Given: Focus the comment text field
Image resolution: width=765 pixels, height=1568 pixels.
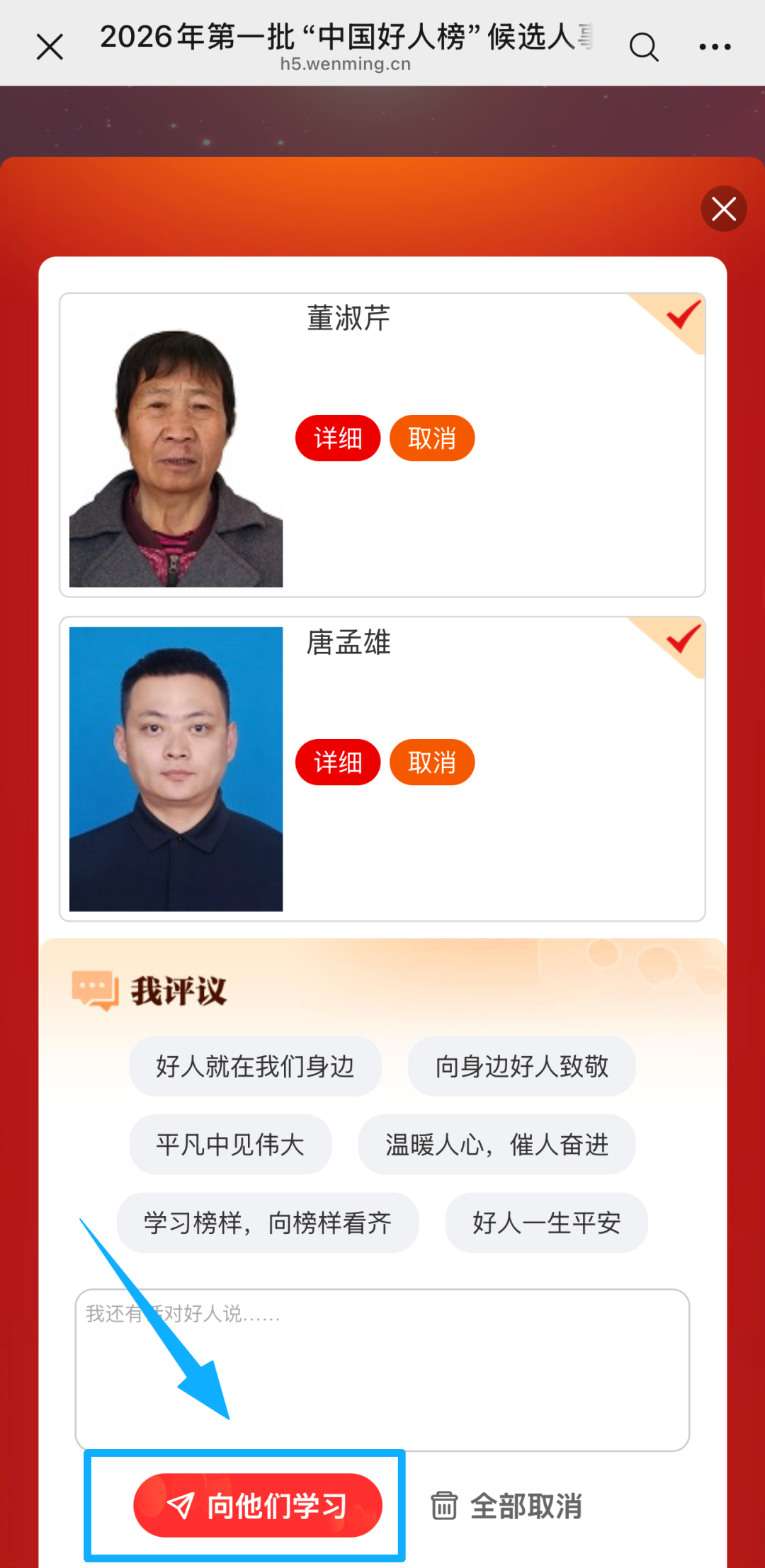Looking at the screenshot, I should tap(382, 1370).
